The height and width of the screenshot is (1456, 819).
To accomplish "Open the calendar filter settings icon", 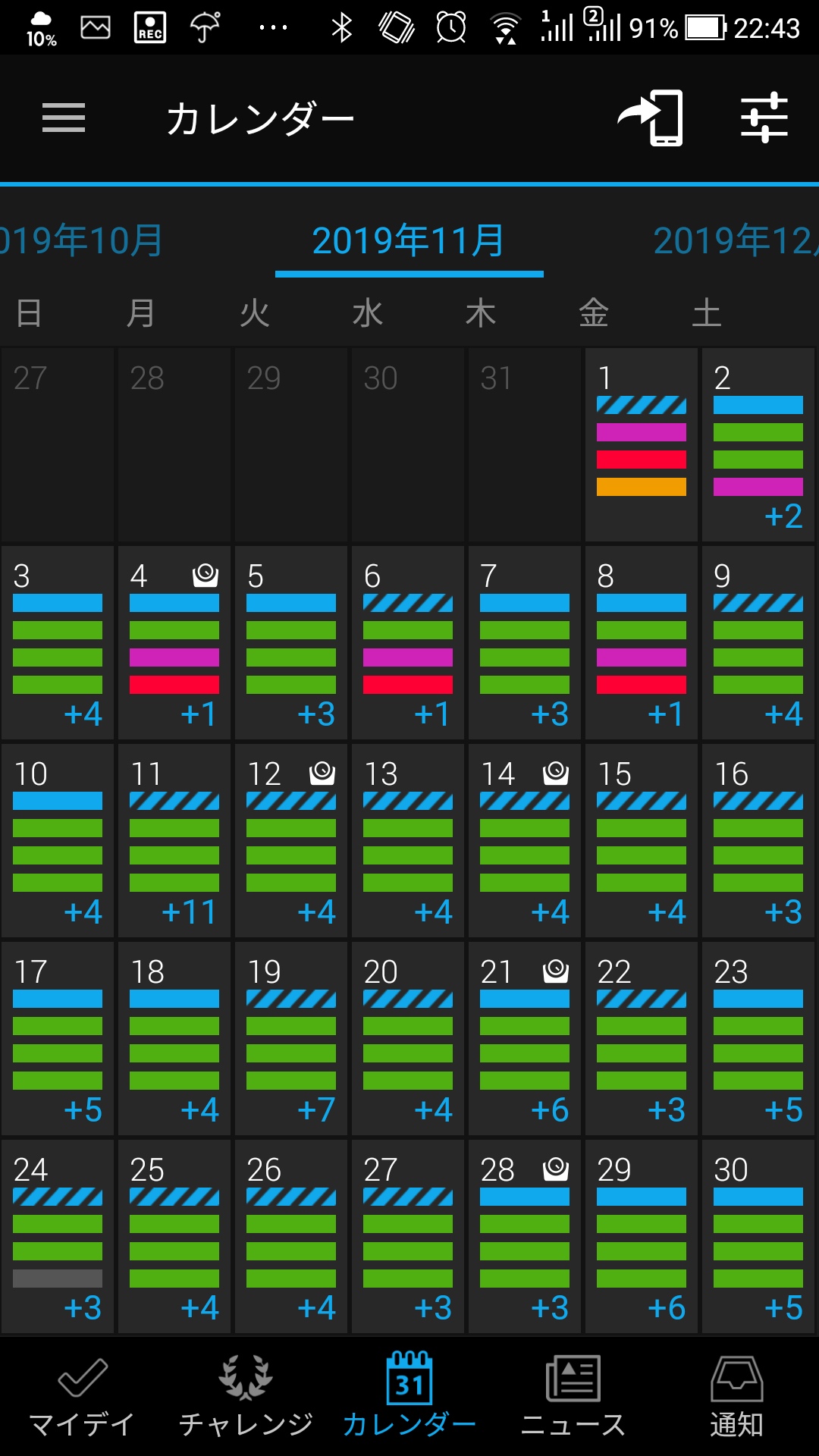I will tap(764, 118).
